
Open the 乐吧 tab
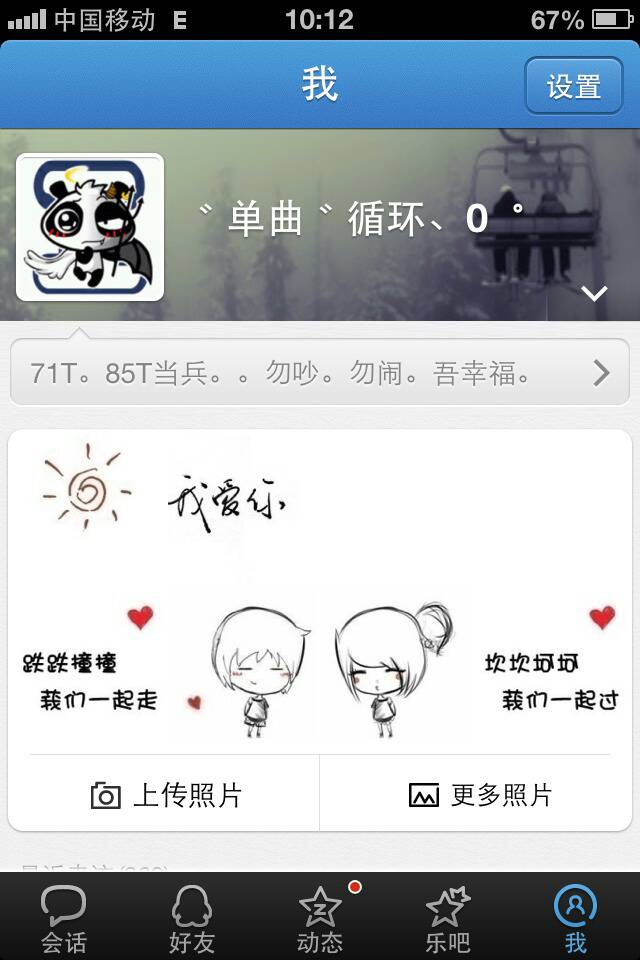point(448,918)
